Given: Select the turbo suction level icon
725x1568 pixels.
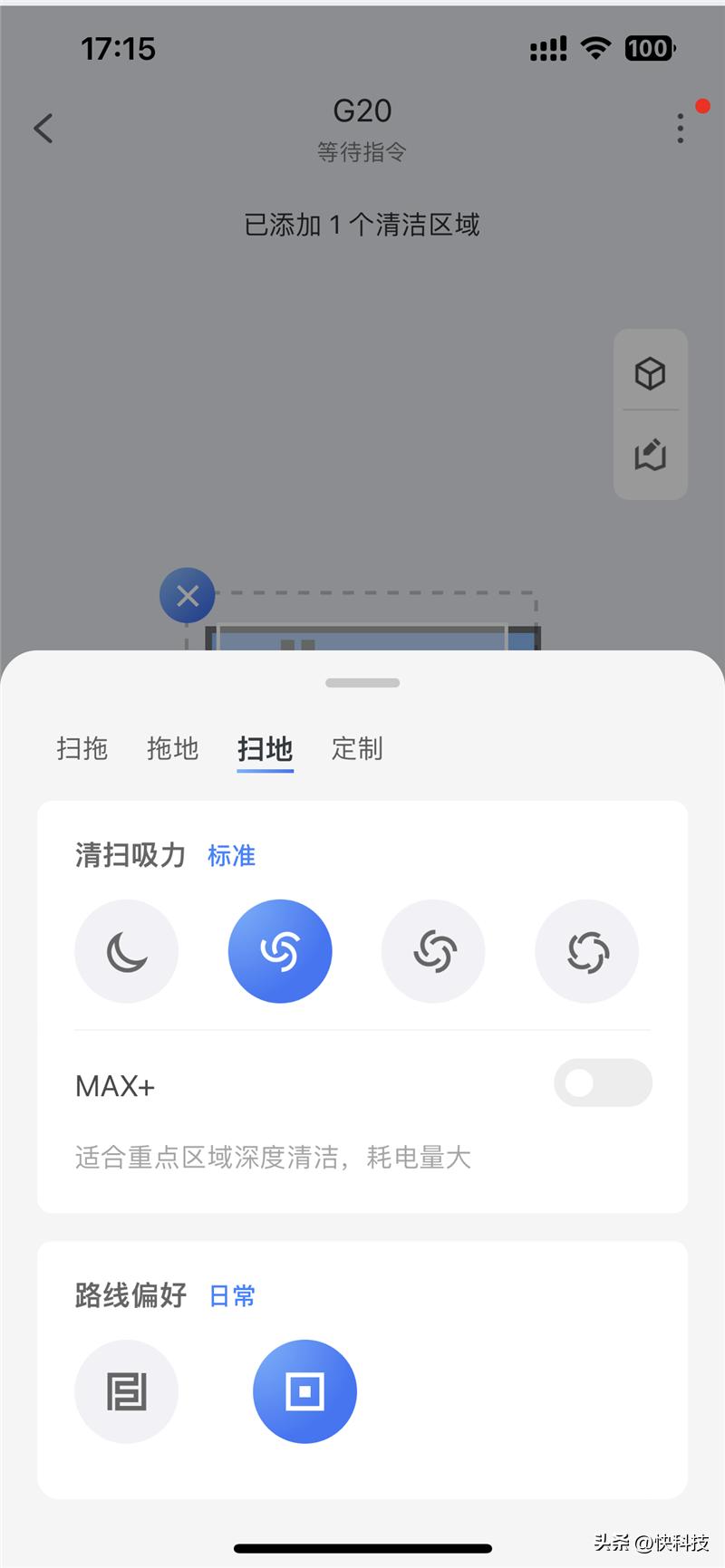Looking at the screenshot, I should coord(586,951).
